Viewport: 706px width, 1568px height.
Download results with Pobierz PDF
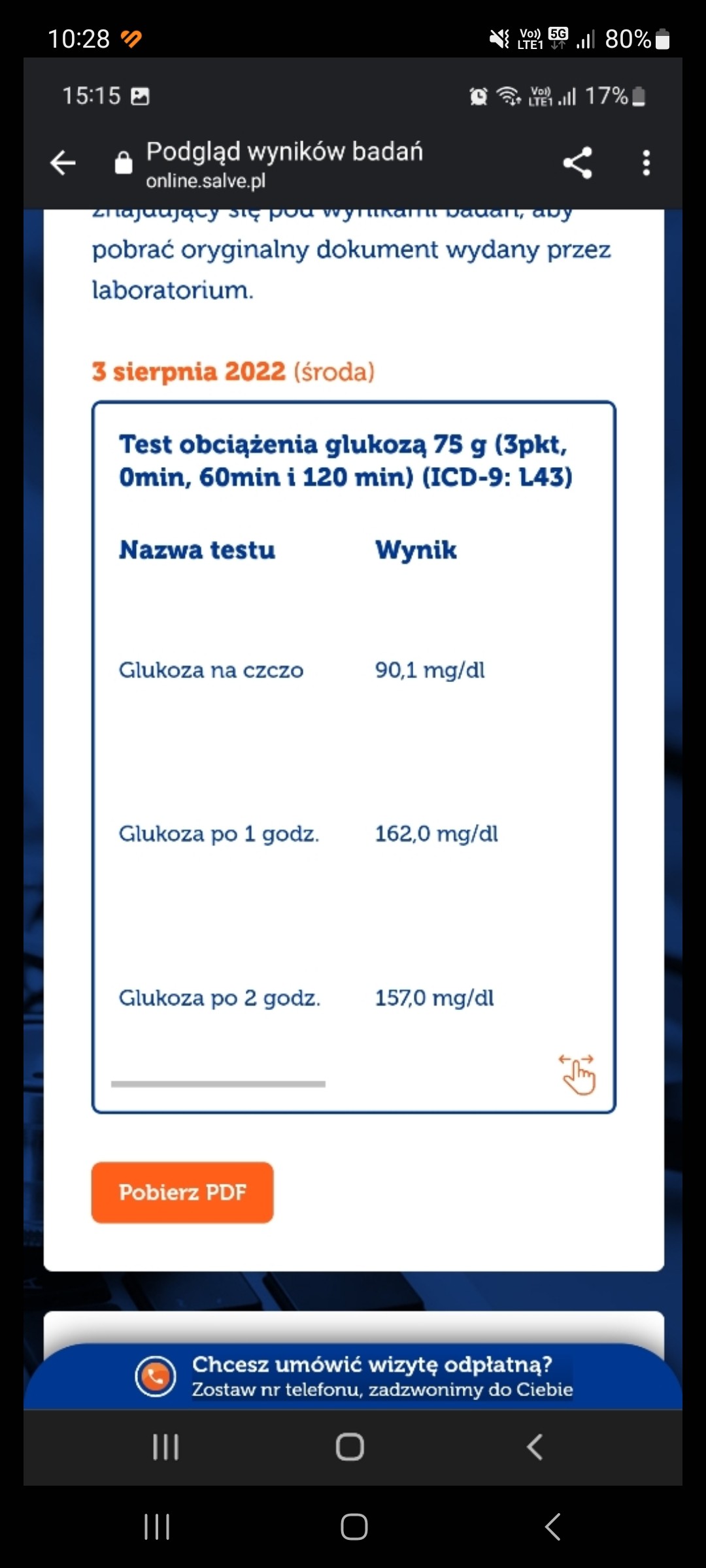tap(182, 1192)
